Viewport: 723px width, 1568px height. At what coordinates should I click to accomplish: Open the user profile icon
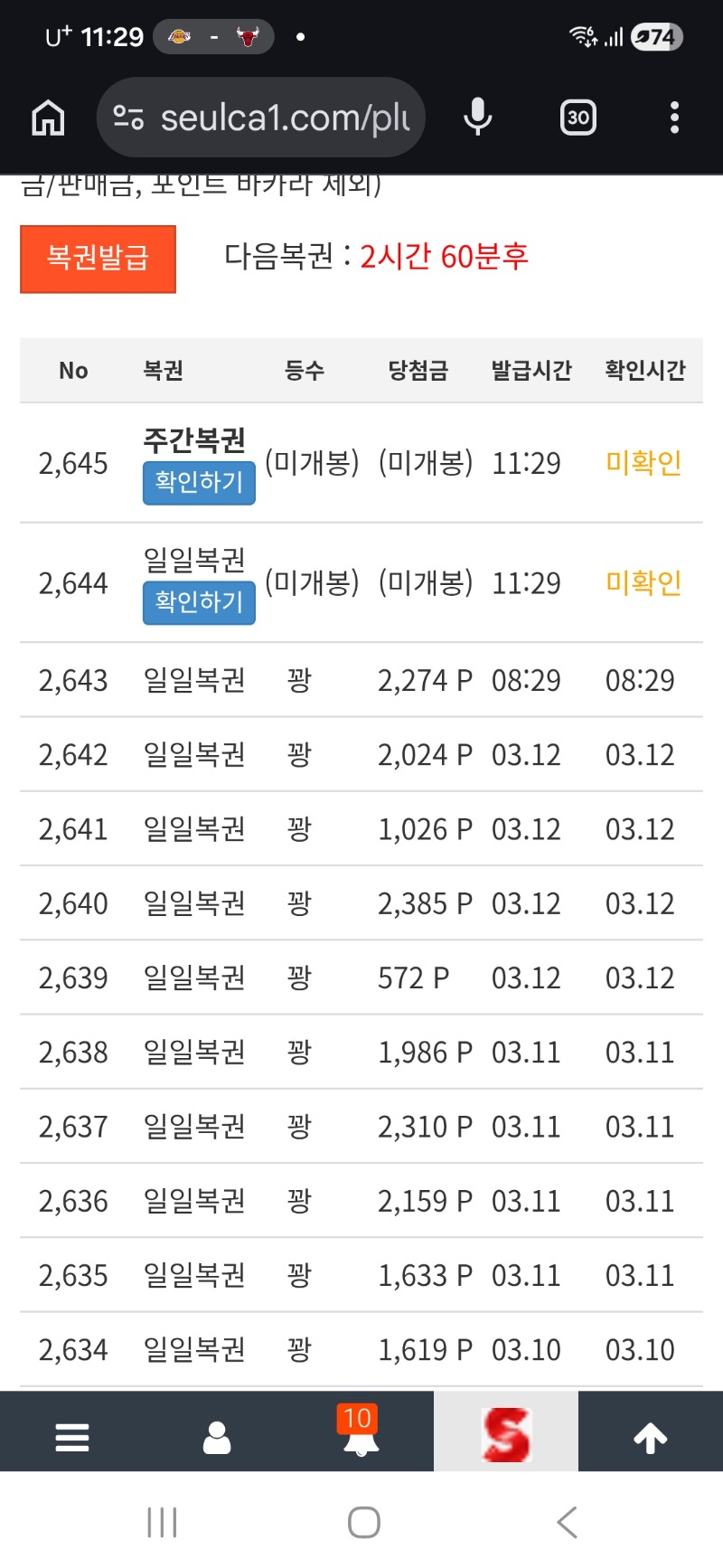coord(217,1436)
